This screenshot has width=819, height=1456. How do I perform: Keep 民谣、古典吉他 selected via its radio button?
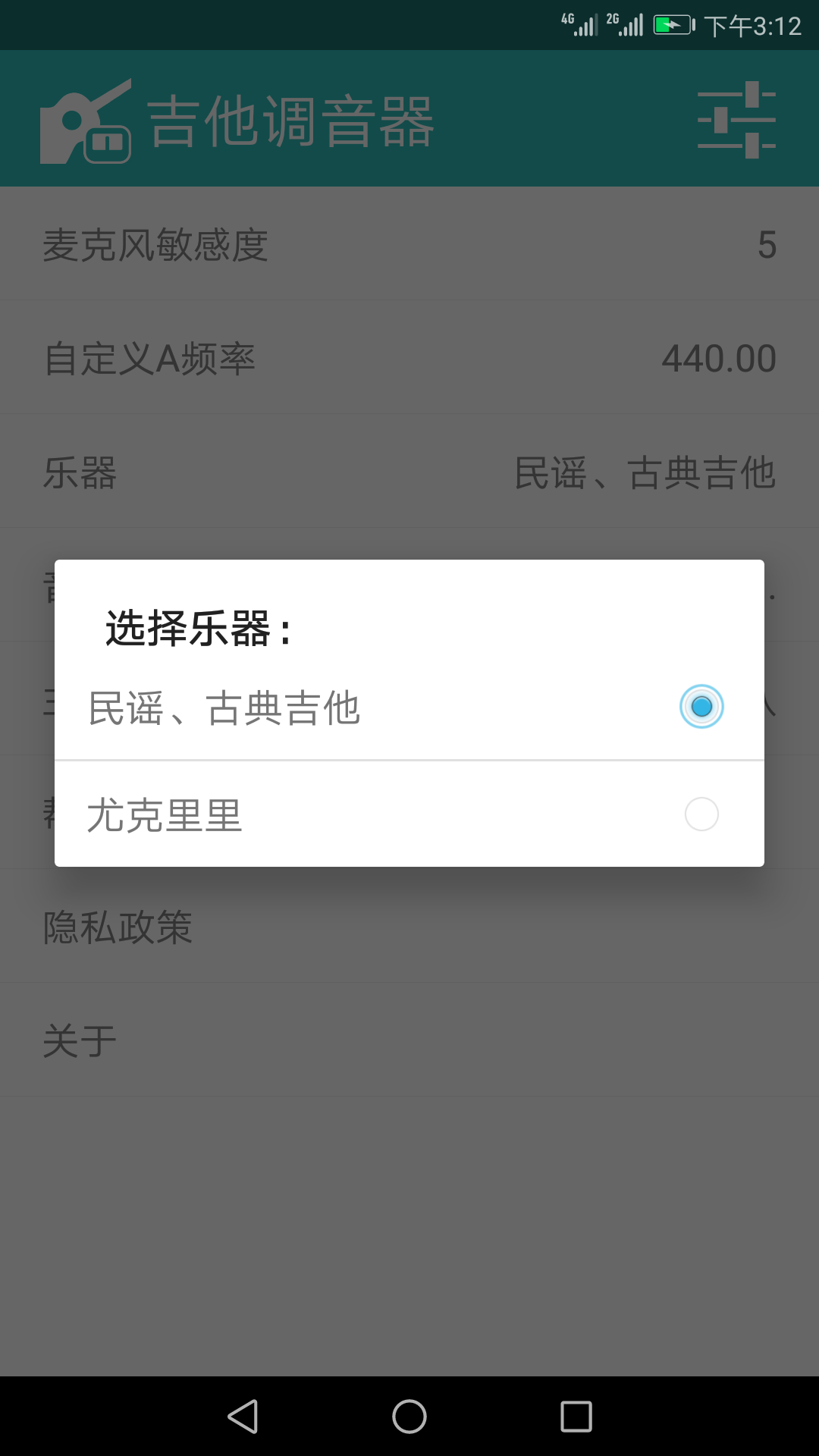coord(701,707)
